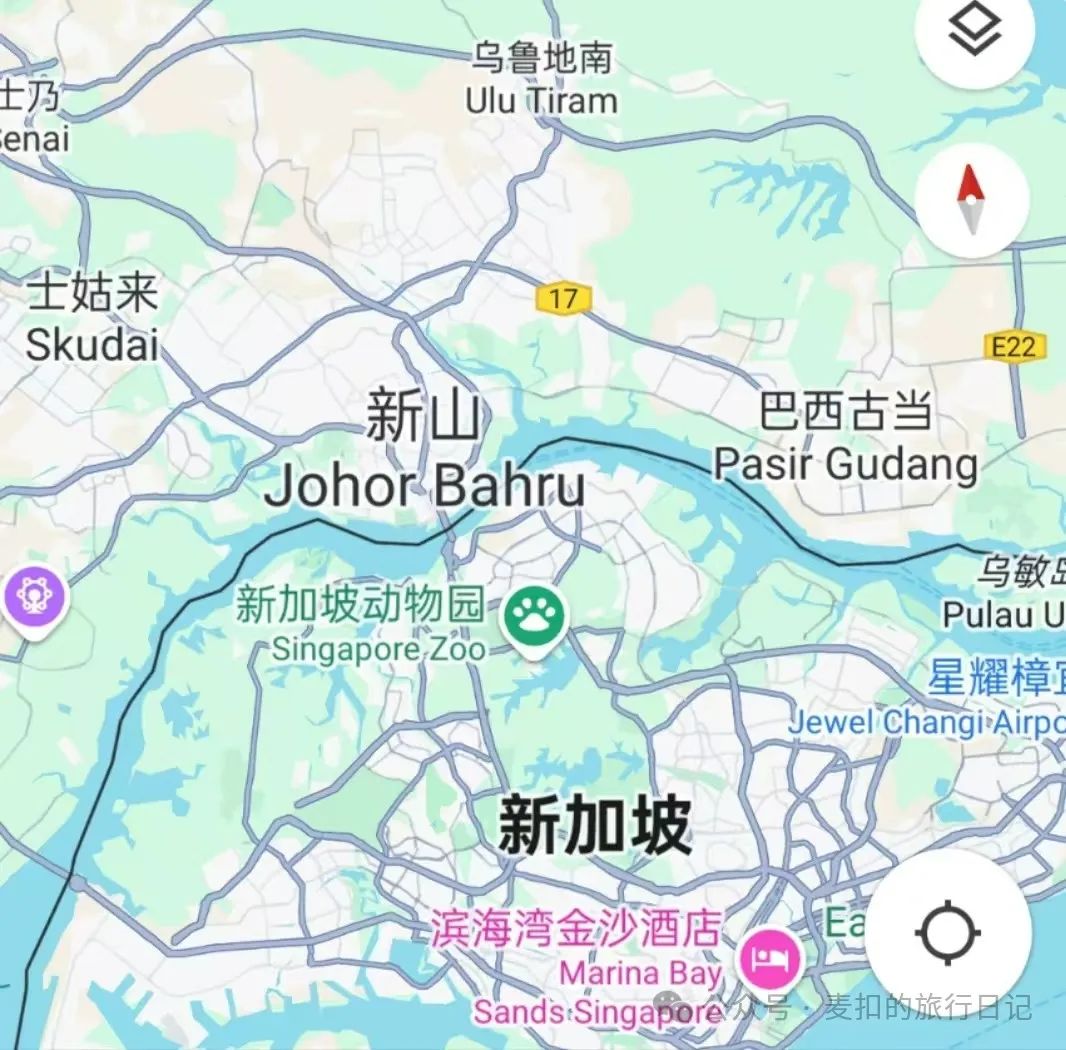Select the purple attraction marker at left edge
This screenshot has width=1066, height=1050.
(x=36, y=598)
